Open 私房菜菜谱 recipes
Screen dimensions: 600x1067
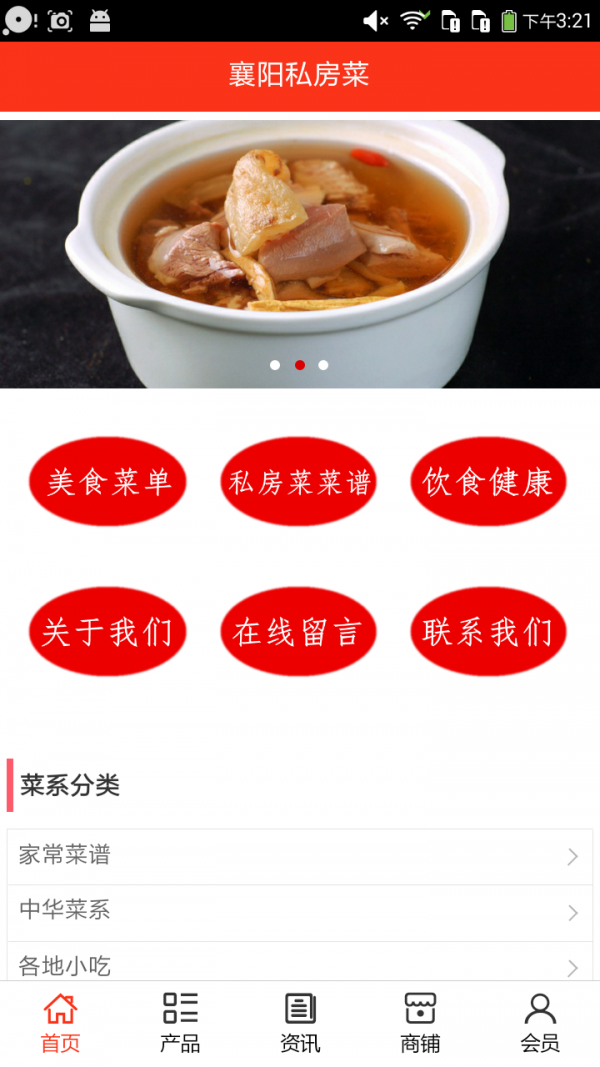pos(299,482)
